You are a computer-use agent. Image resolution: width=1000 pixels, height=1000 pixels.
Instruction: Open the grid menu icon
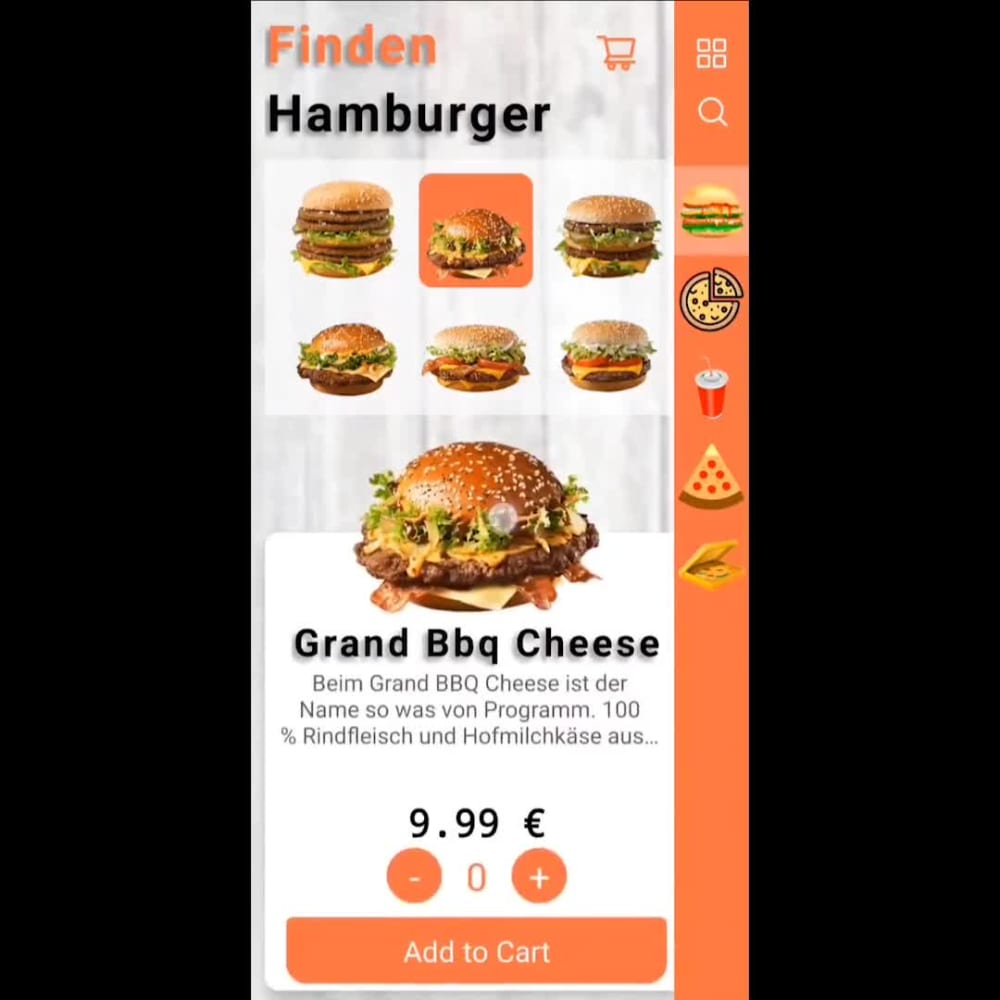pos(712,53)
